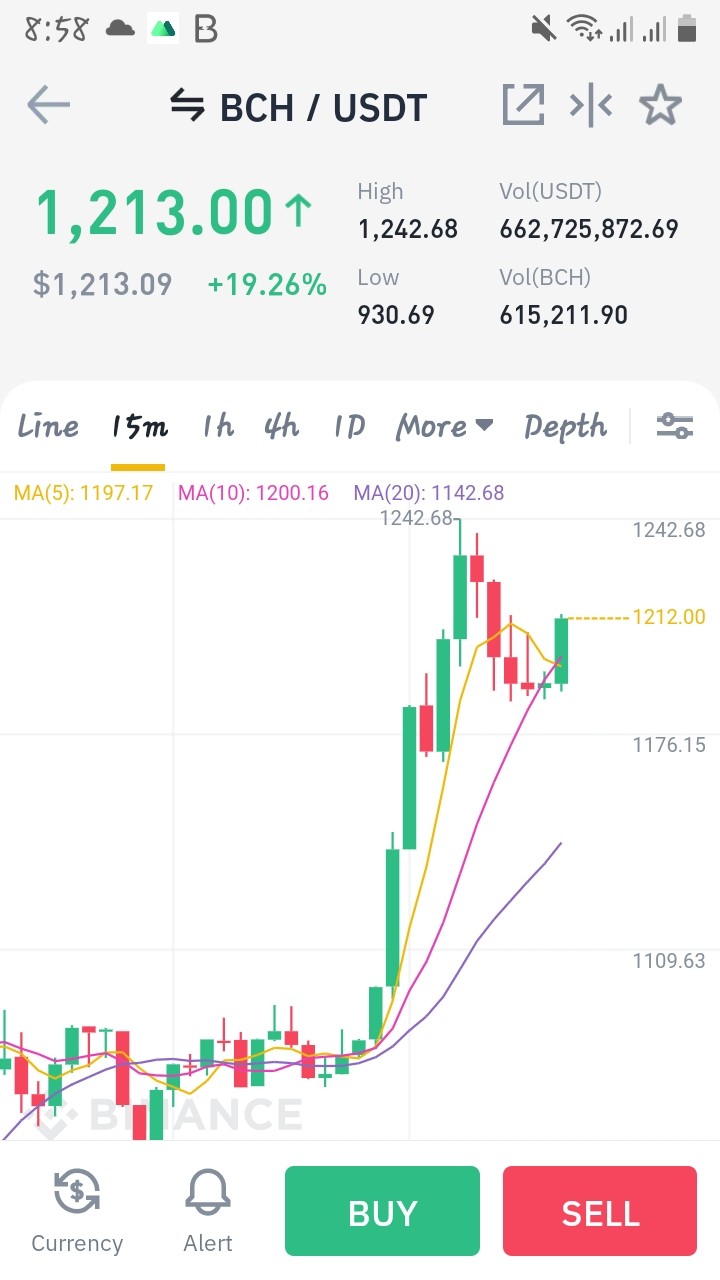Expand the More intervals dropdown

pos(445,427)
